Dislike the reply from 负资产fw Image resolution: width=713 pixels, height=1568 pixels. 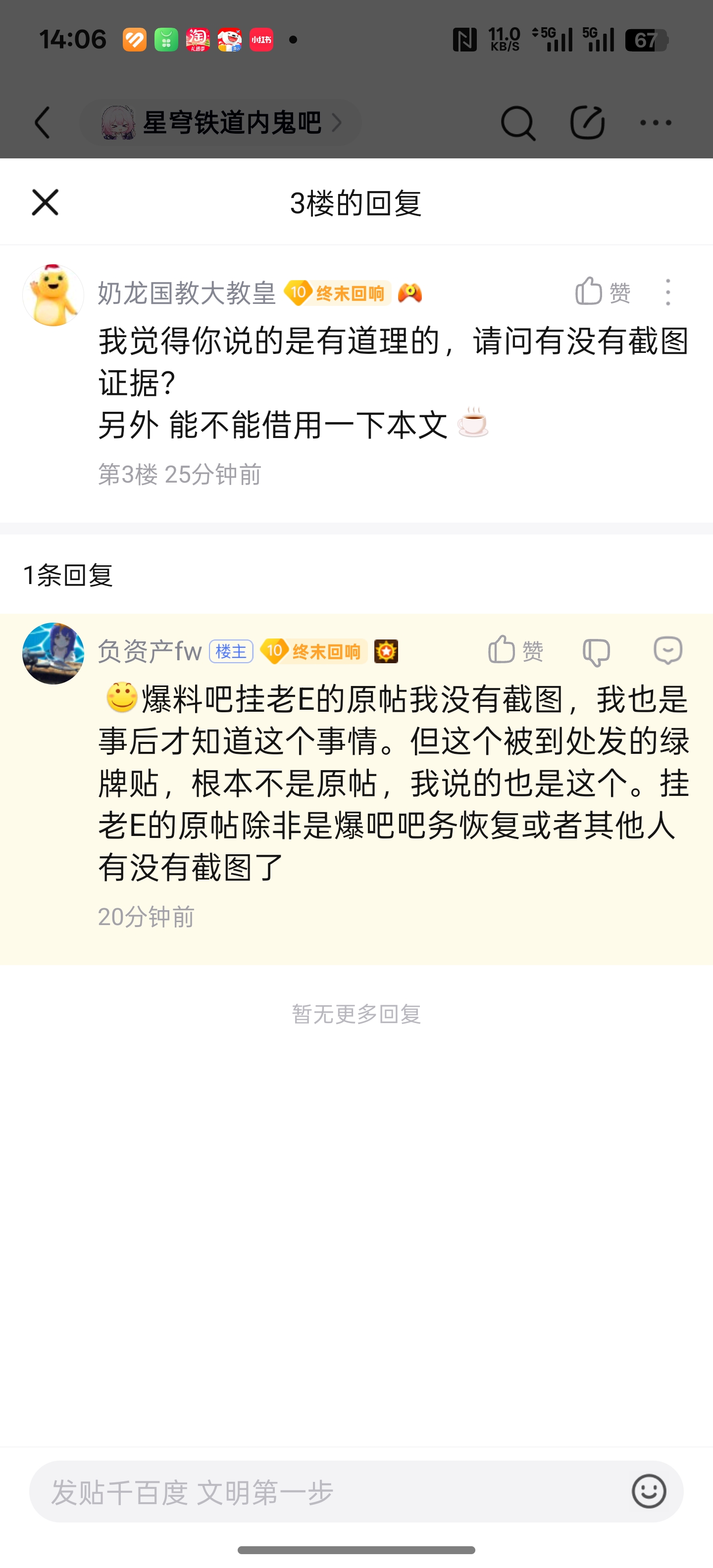(x=596, y=652)
